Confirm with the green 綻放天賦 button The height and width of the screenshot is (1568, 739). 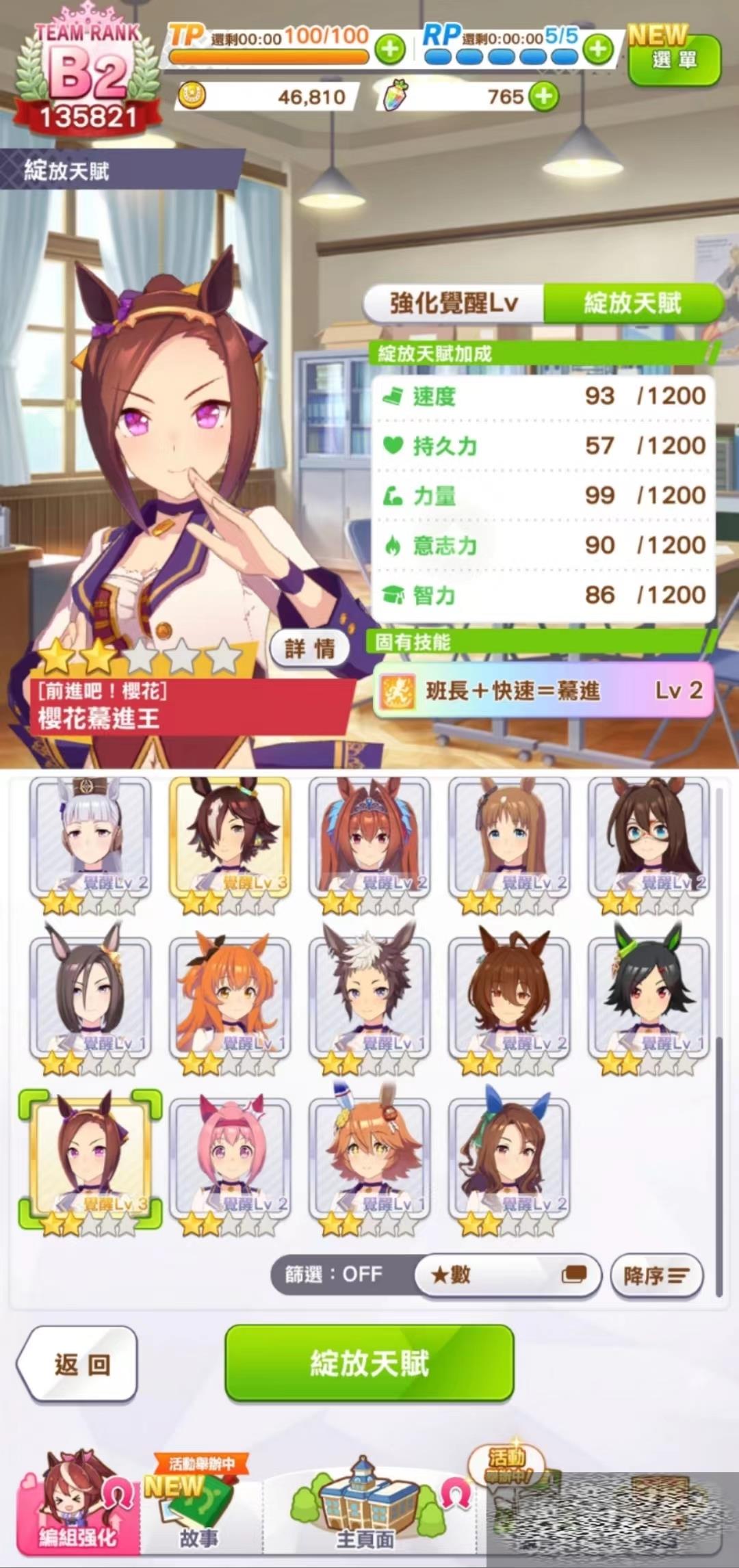369,1363
